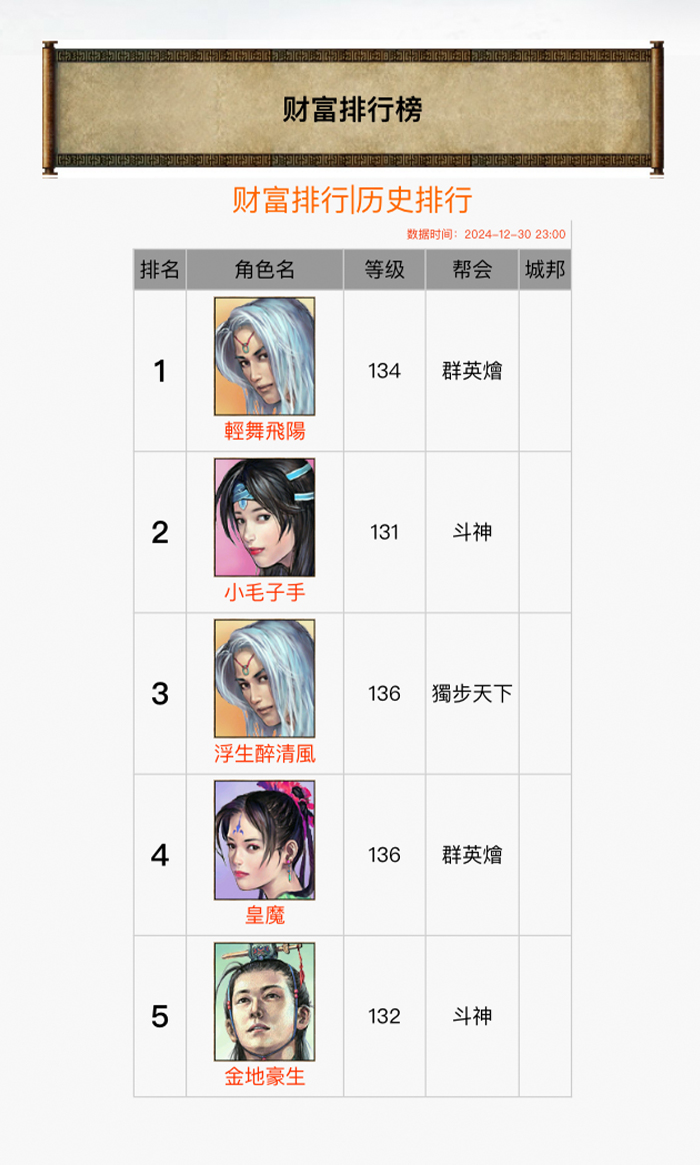Open character 輕舞飛陽's profile
This screenshot has width=700, height=1165.
pos(265,431)
